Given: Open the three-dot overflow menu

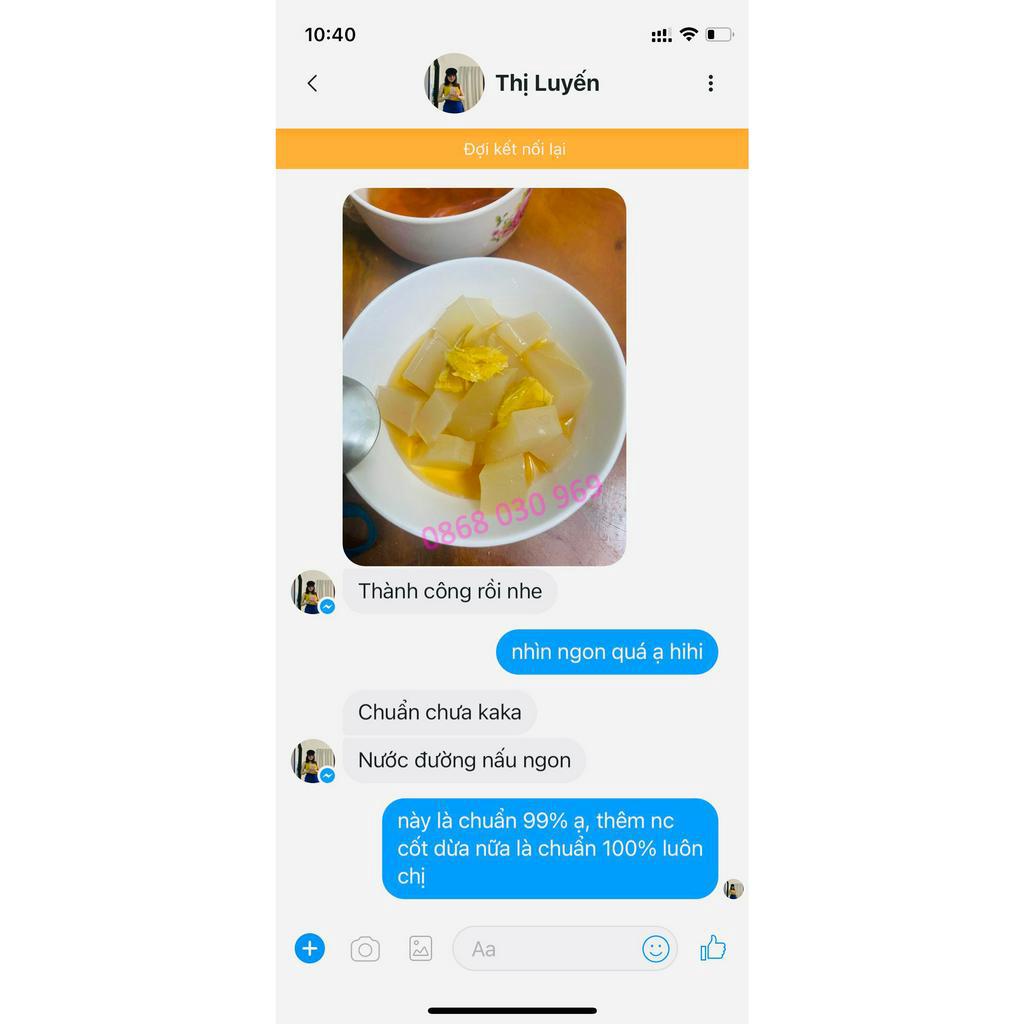Looking at the screenshot, I should pyautogui.click(x=710, y=83).
